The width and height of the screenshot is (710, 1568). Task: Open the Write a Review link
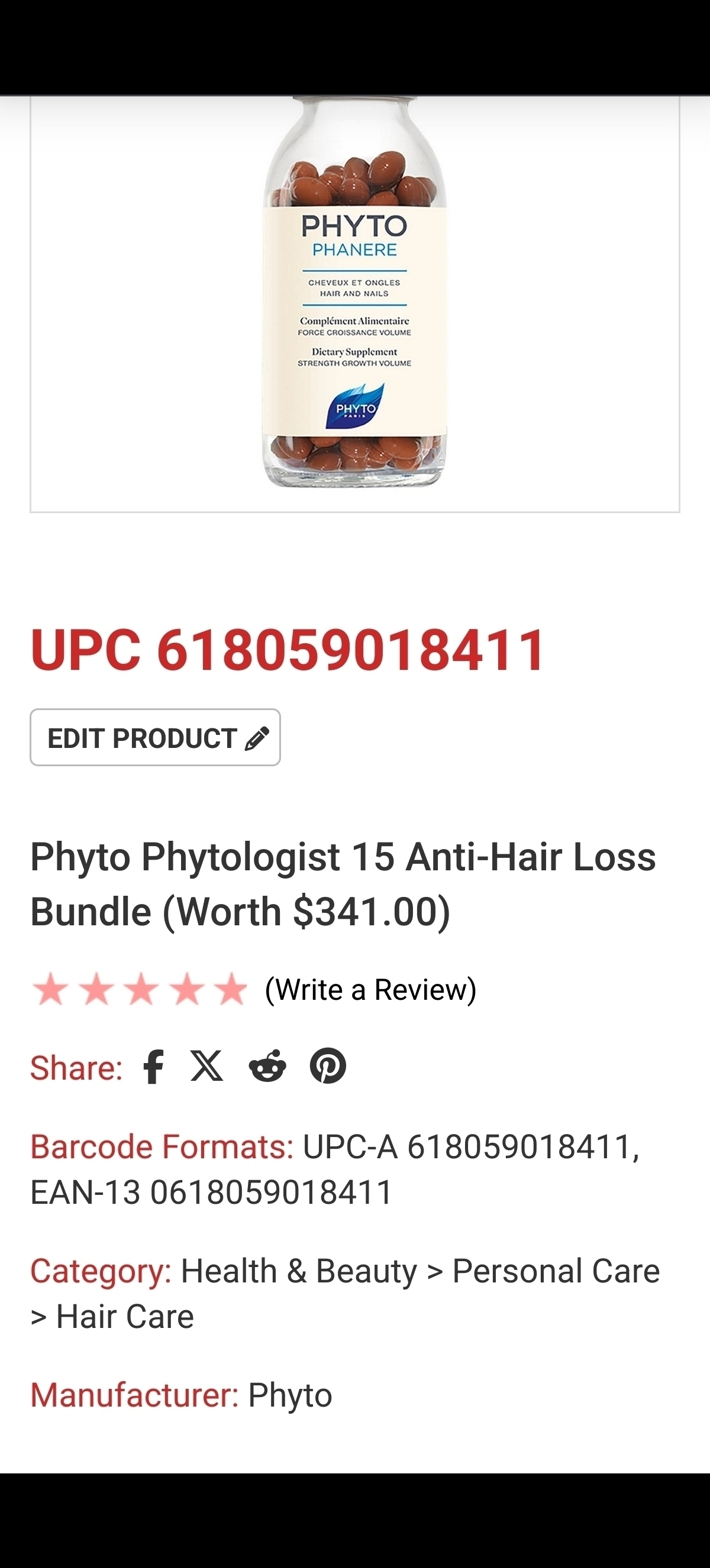click(370, 989)
